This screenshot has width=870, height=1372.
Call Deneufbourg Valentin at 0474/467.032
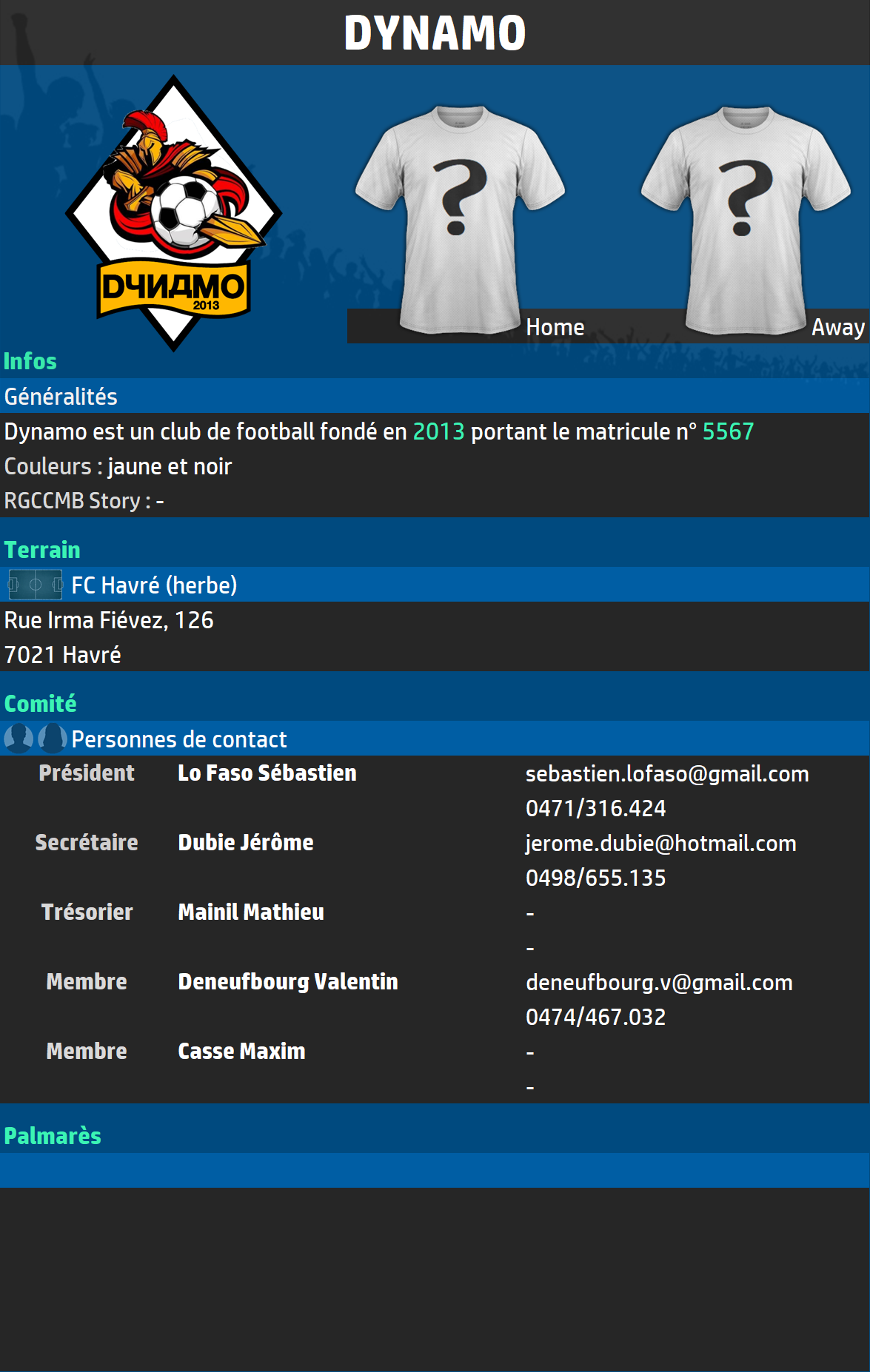[595, 1018]
